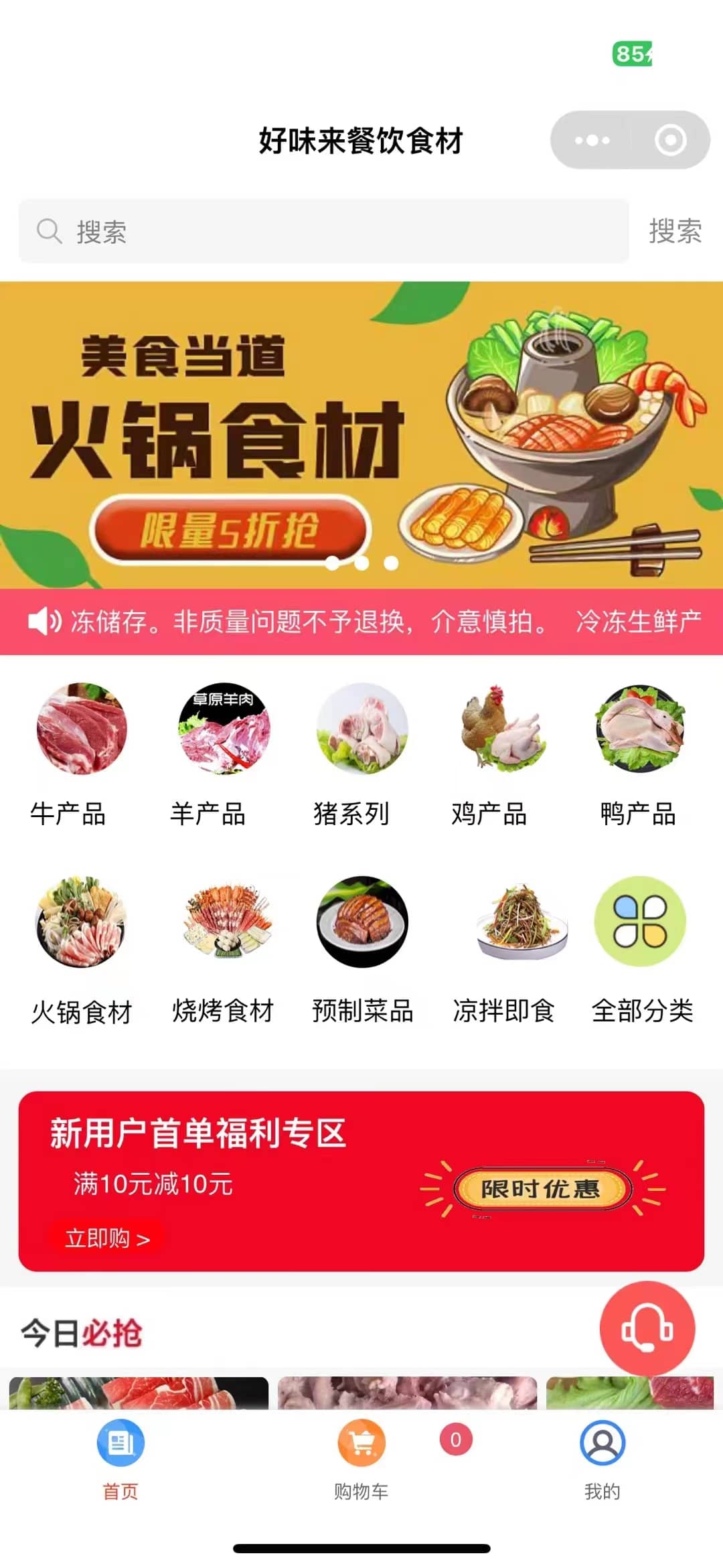Open the mini program more options menu
Viewport: 723px width, 1568px height.
pyautogui.click(x=592, y=140)
